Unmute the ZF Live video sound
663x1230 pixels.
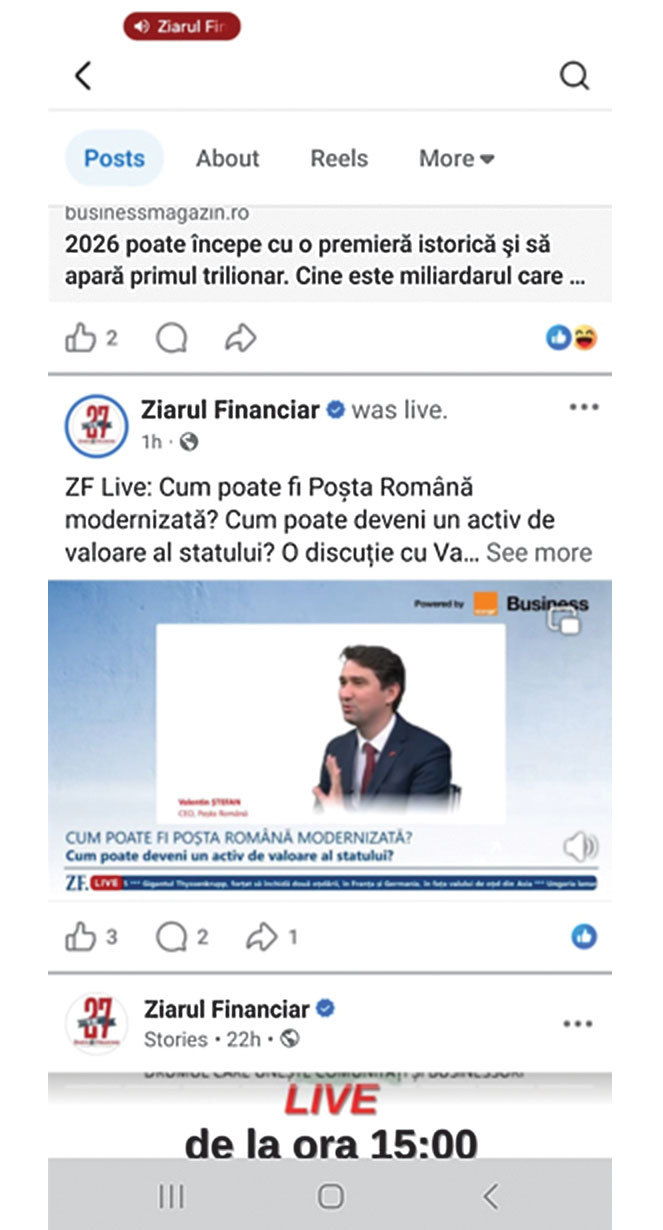pos(580,848)
